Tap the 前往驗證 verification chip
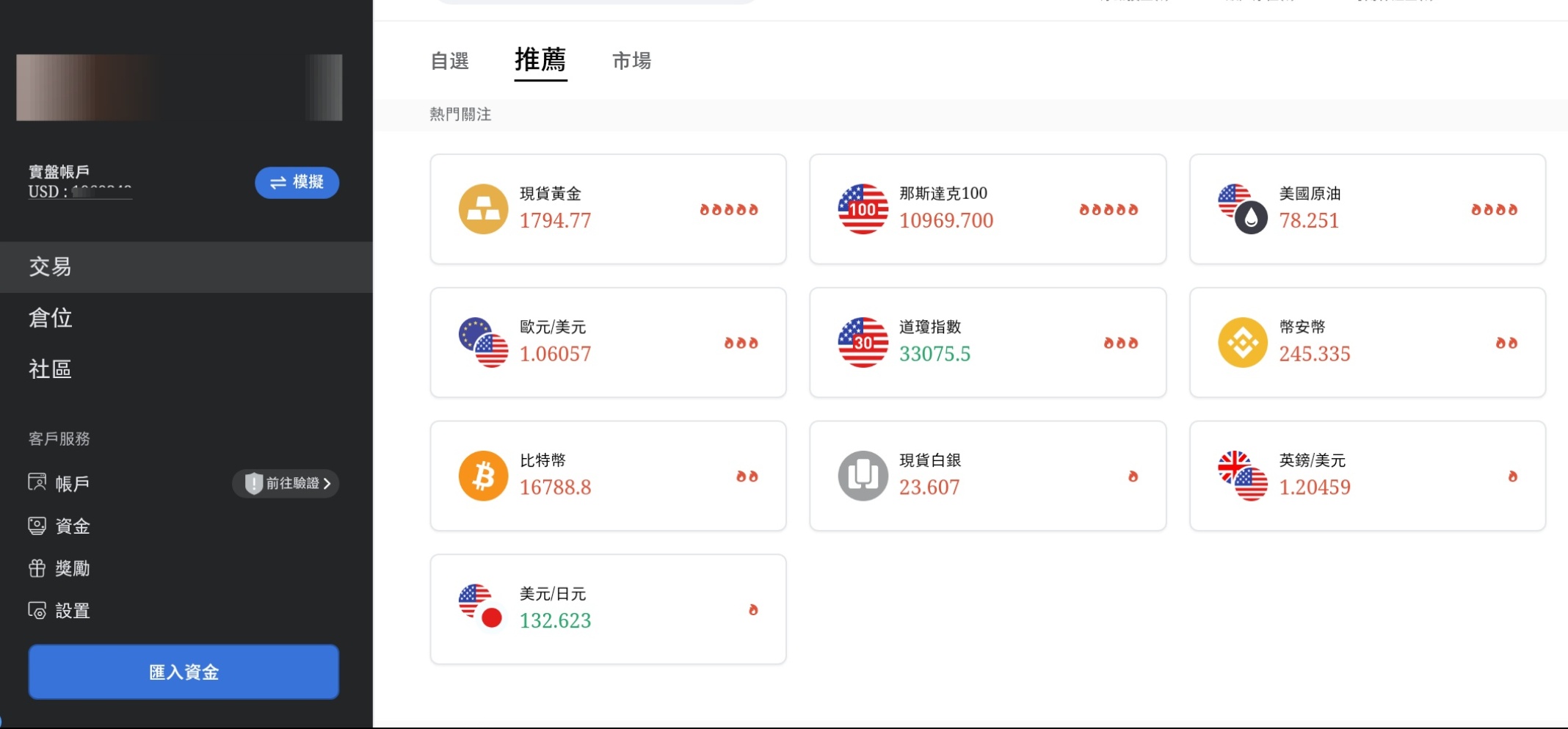The image size is (1568, 729). (x=286, y=483)
